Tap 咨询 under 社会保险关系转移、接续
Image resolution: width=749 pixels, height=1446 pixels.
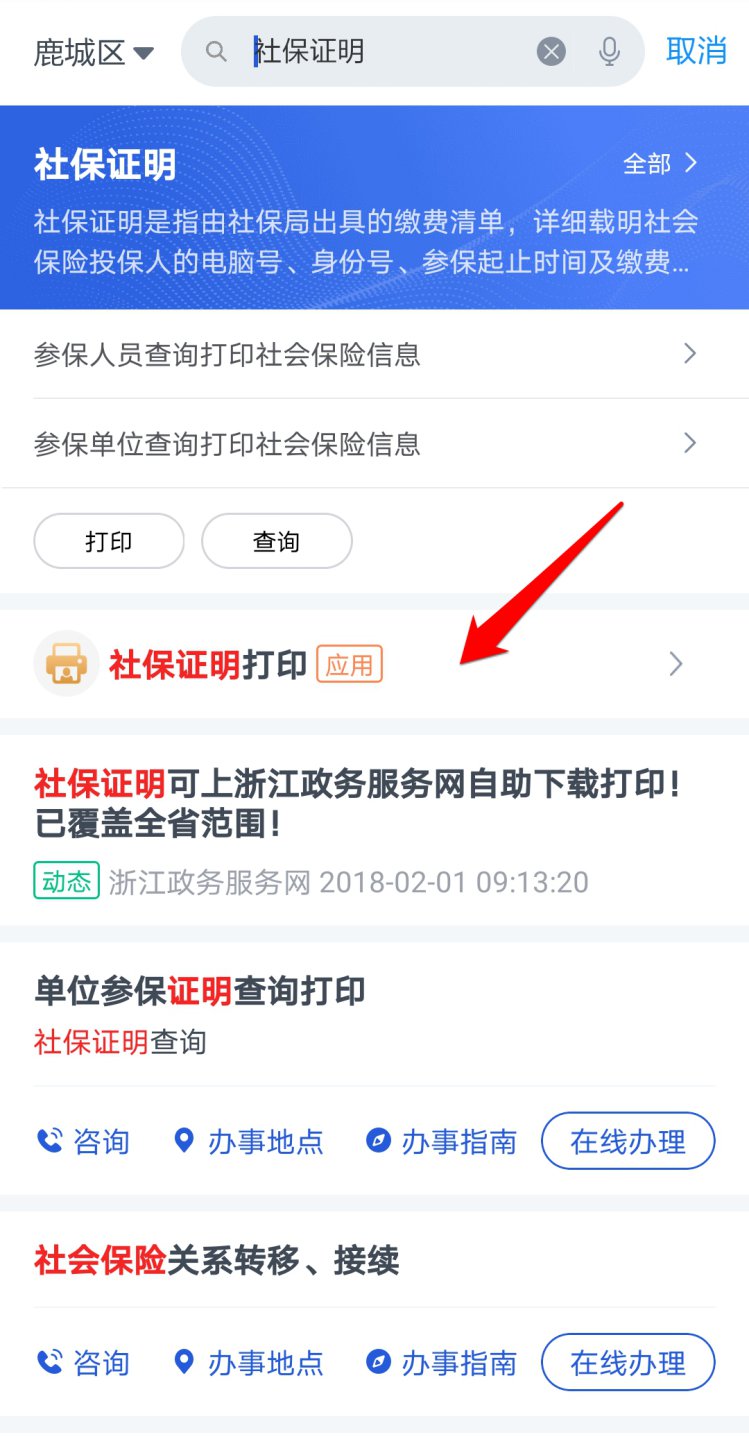point(83,1362)
